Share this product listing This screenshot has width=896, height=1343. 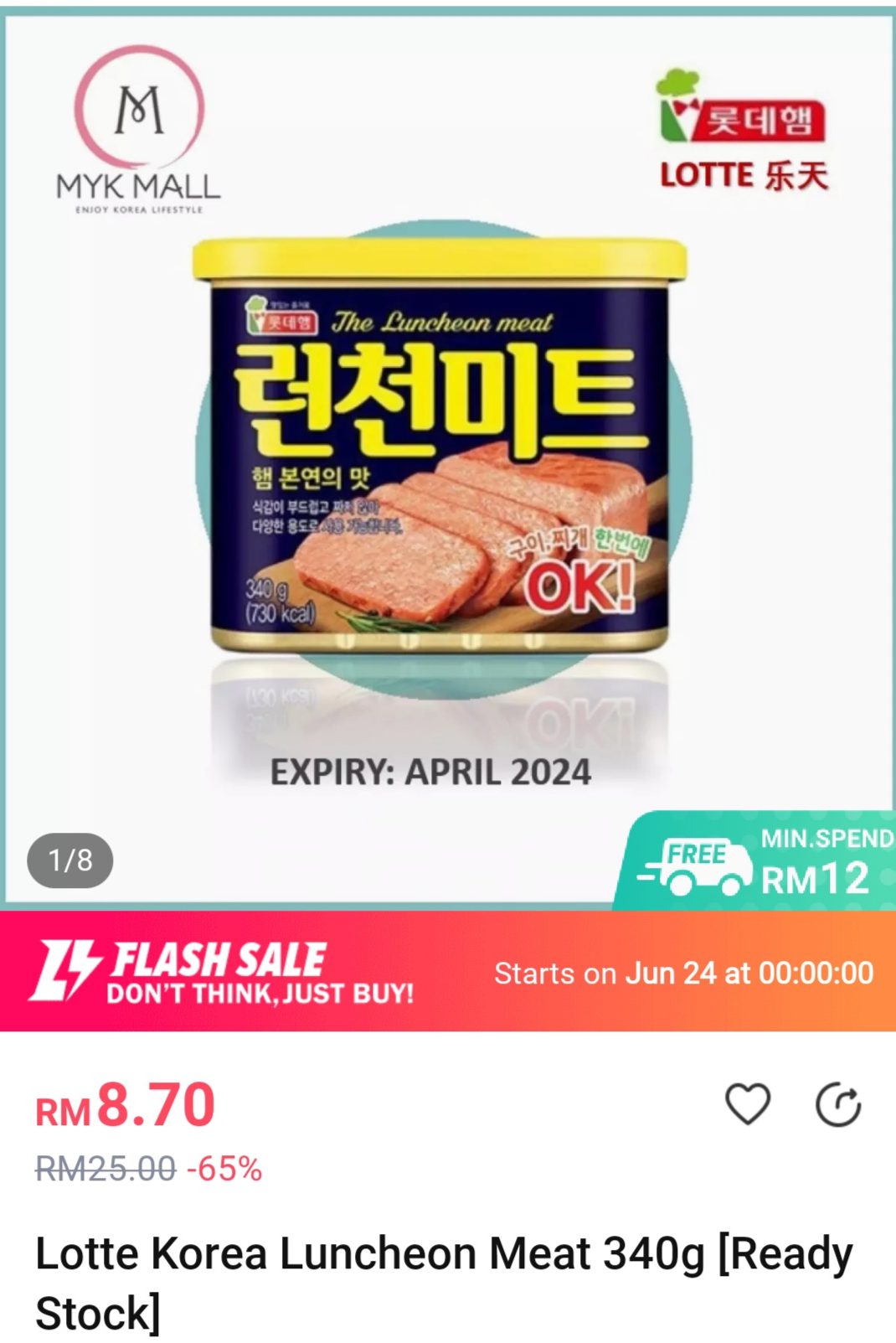pos(838,1105)
